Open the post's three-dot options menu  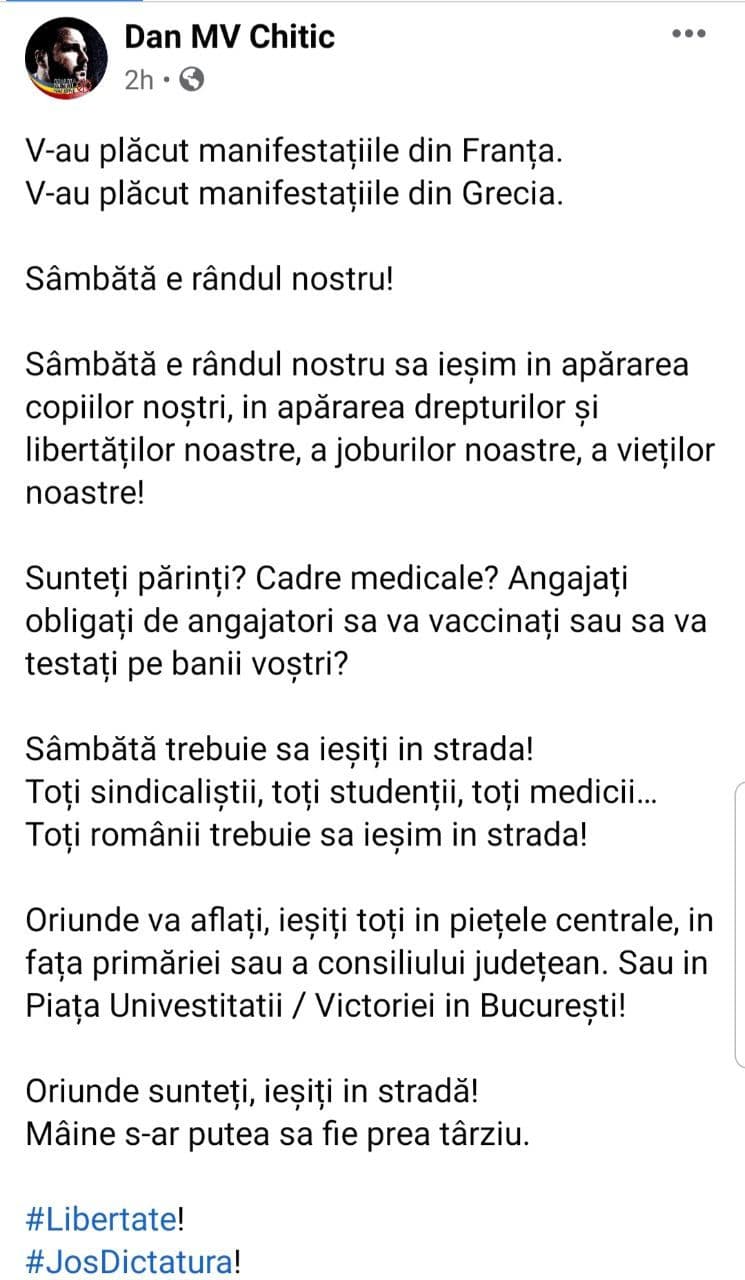pos(689,34)
